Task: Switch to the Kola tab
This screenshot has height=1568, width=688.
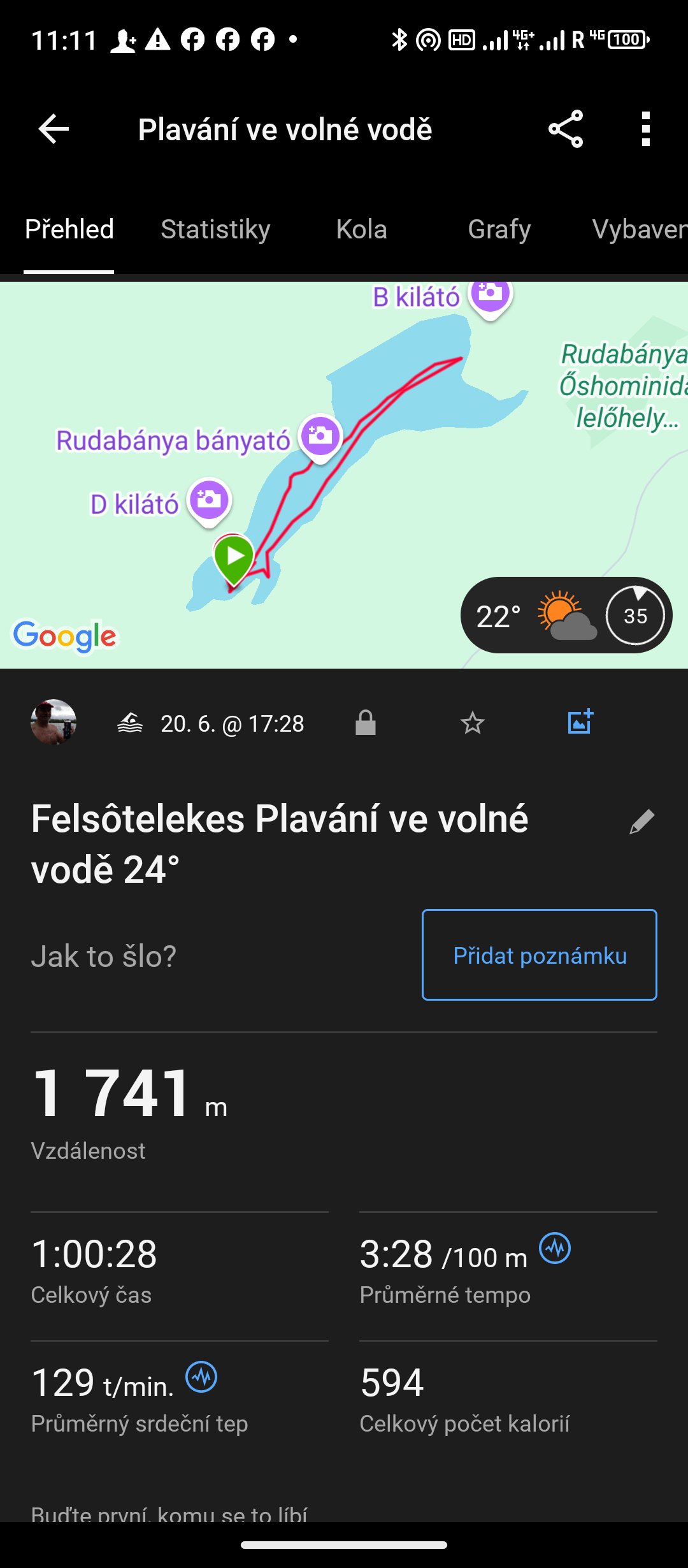Action: [361, 229]
